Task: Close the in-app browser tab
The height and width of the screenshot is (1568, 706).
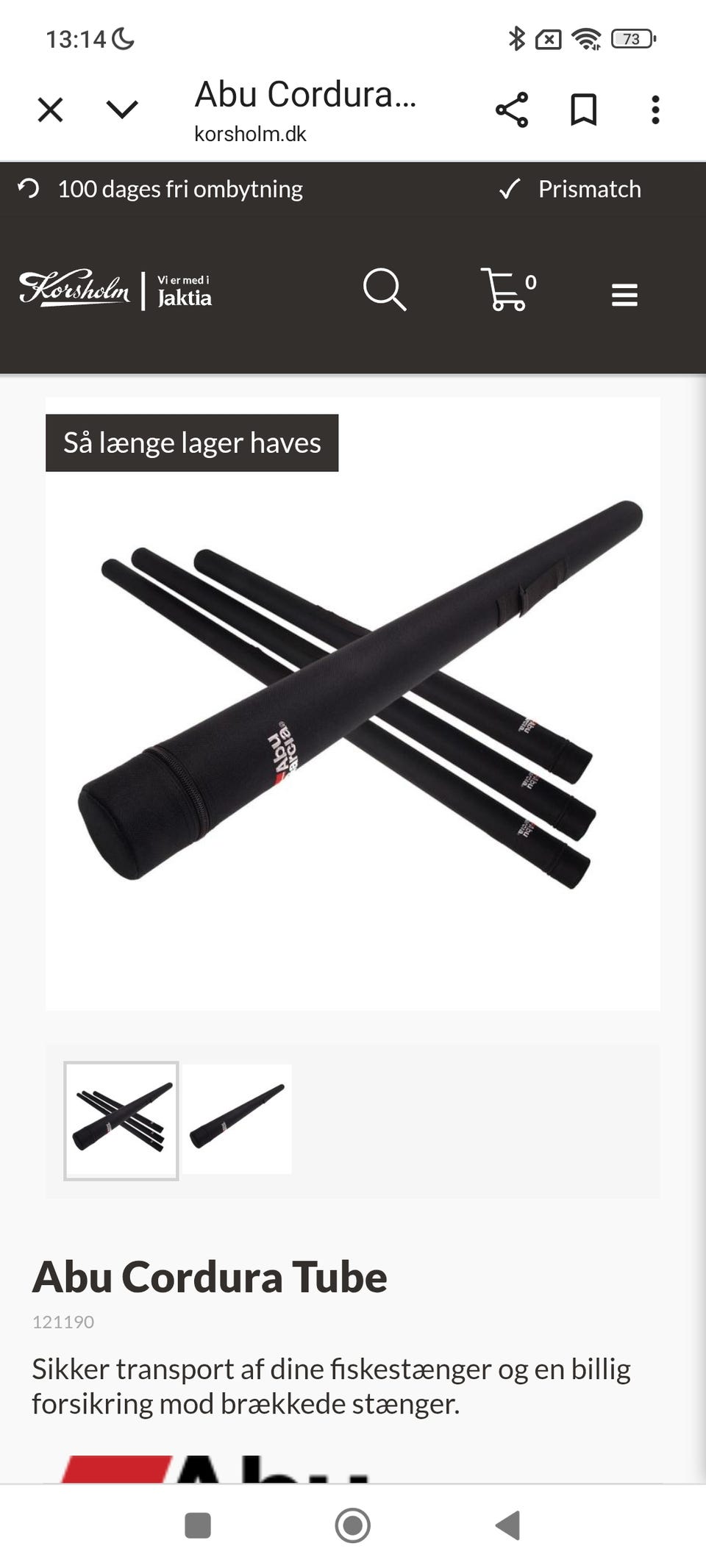Action: point(50,110)
